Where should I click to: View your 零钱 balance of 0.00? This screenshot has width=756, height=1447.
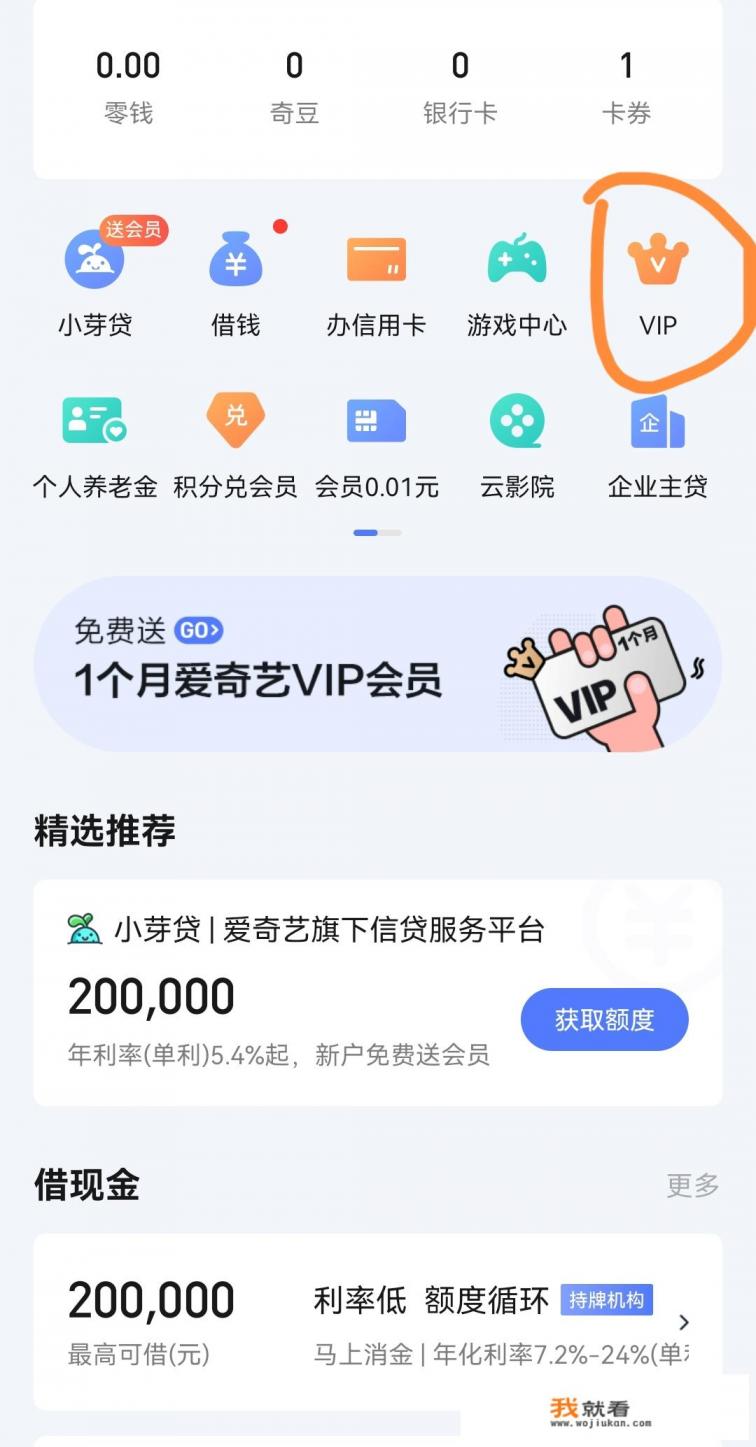[x=128, y=85]
